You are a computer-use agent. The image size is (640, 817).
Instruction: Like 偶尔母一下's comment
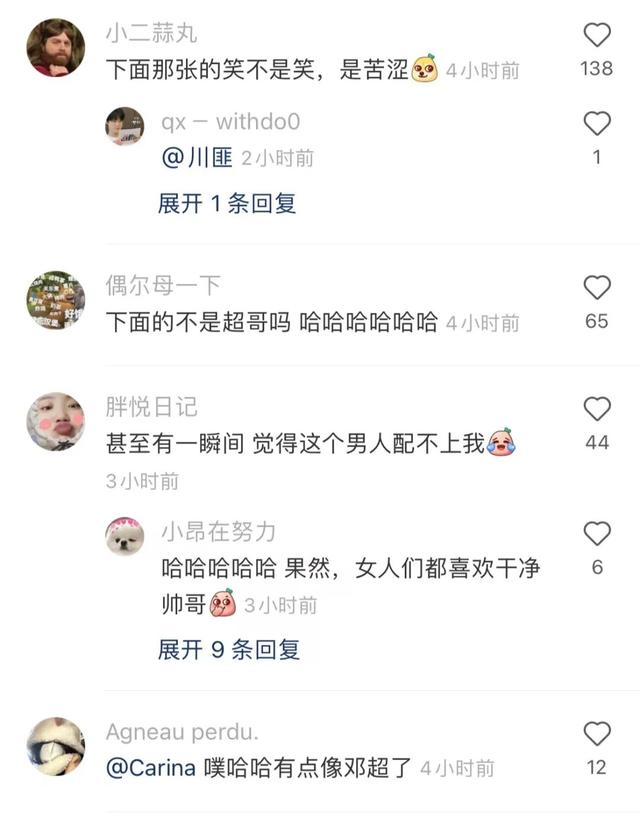coord(597,288)
